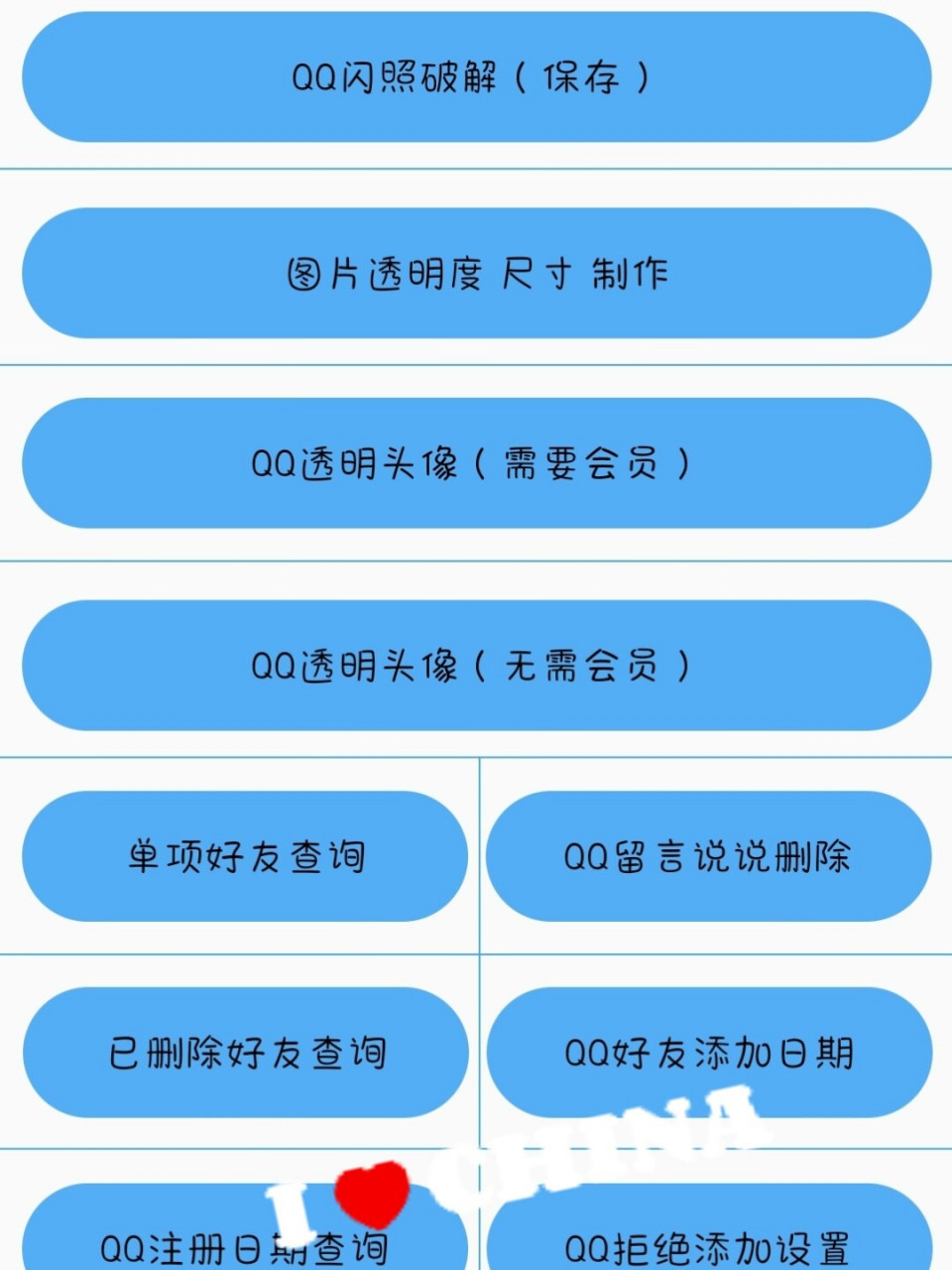The image size is (952, 1270).
Task: Choose the member transparent avatar tool
Action: click(x=476, y=463)
